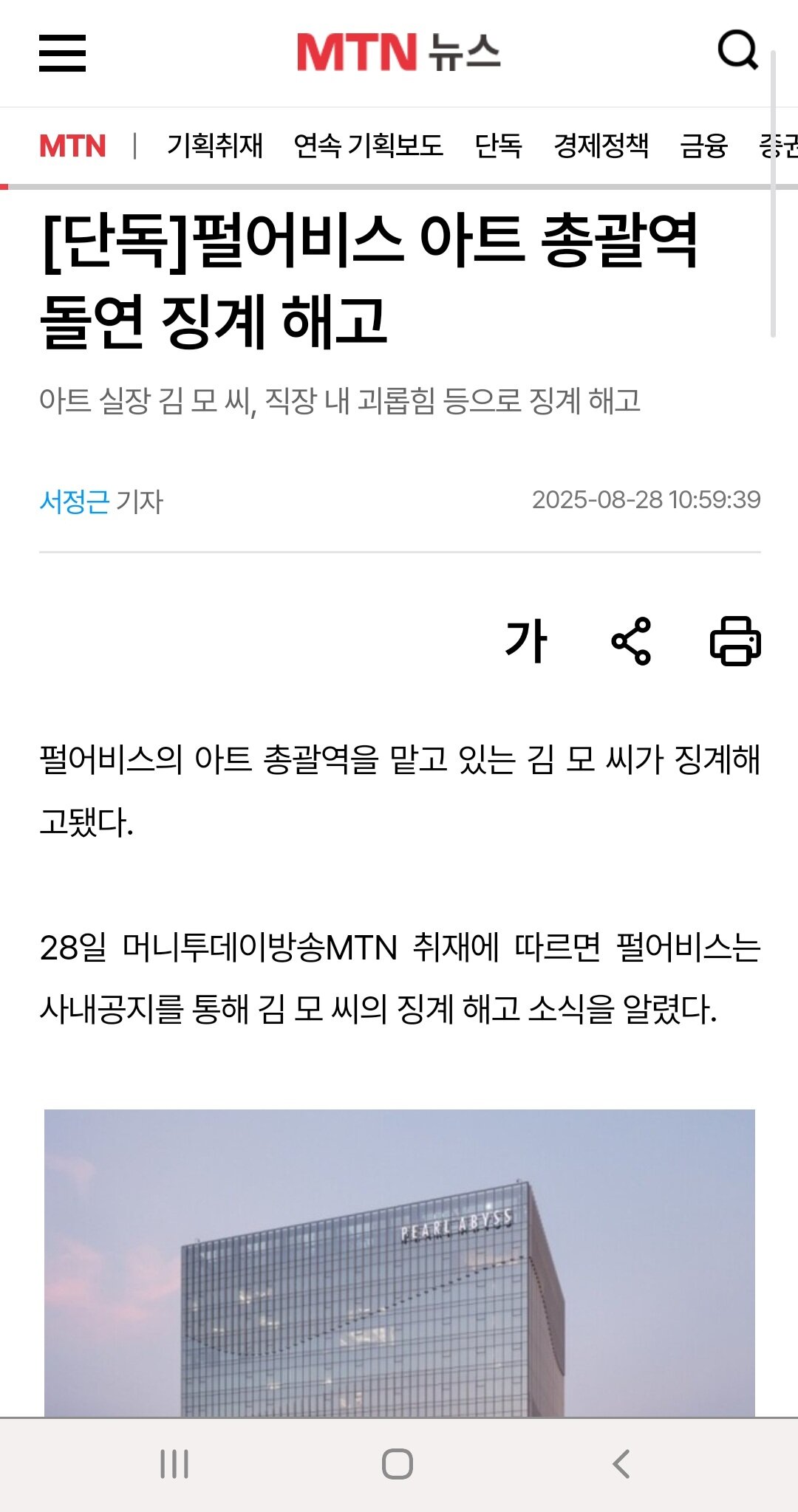Screen dimensions: 798x1512
Task: Select the red MTN tab
Action: (x=72, y=146)
